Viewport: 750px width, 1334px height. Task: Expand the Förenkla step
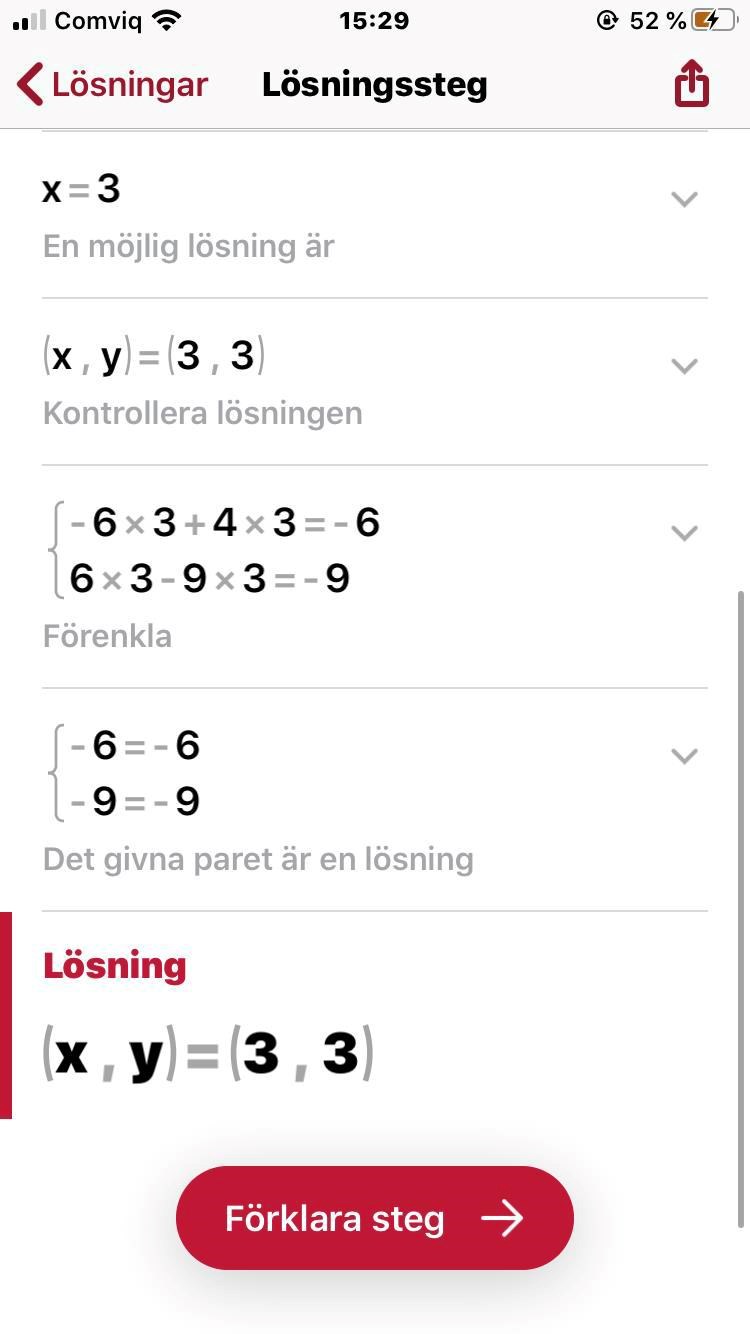pyautogui.click(x=684, y=533)
